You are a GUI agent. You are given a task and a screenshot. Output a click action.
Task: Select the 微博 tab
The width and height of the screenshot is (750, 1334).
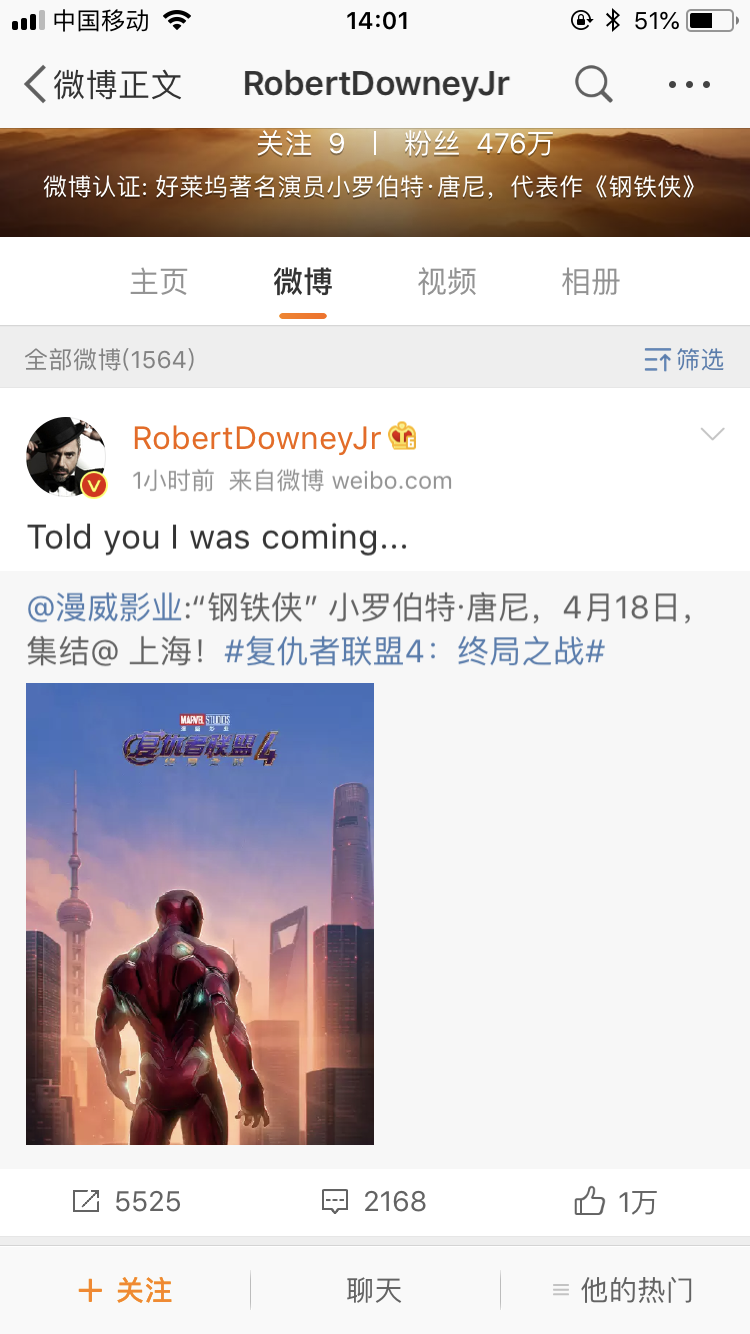303,282
